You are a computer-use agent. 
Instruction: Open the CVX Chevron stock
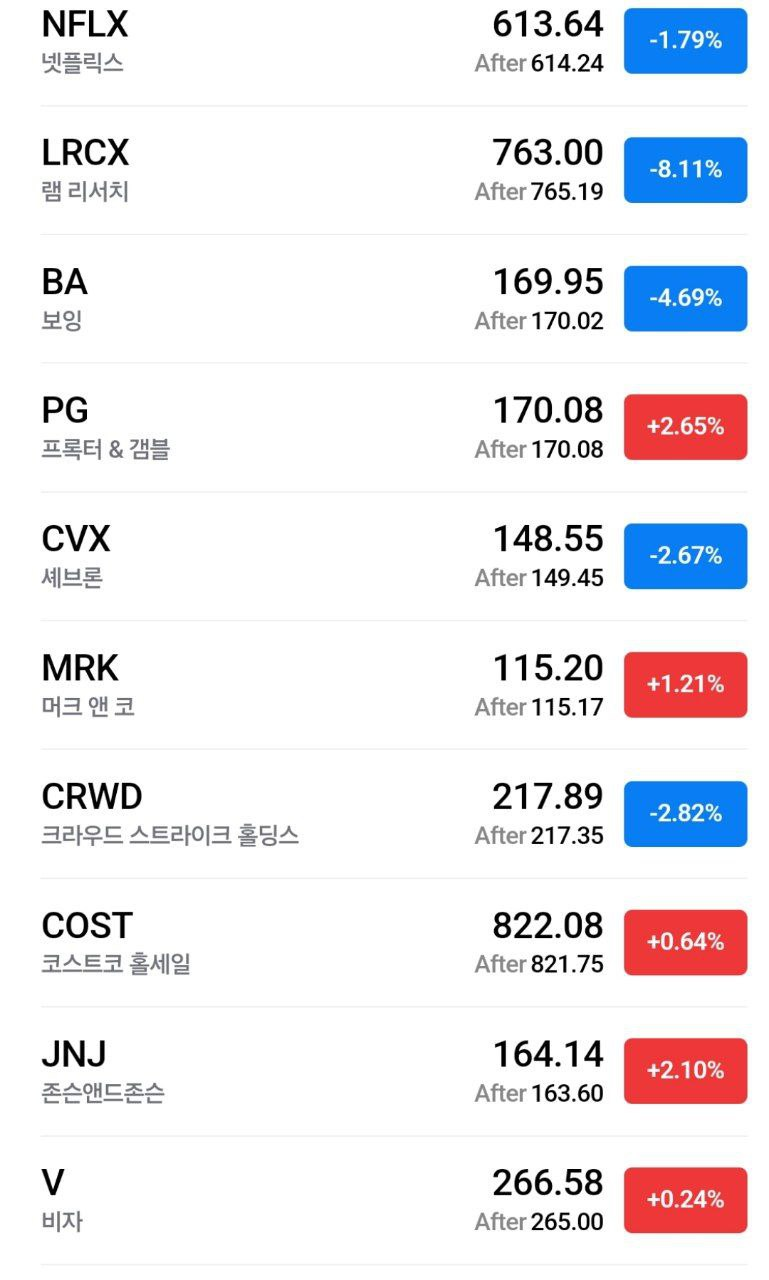coord(300,556)
